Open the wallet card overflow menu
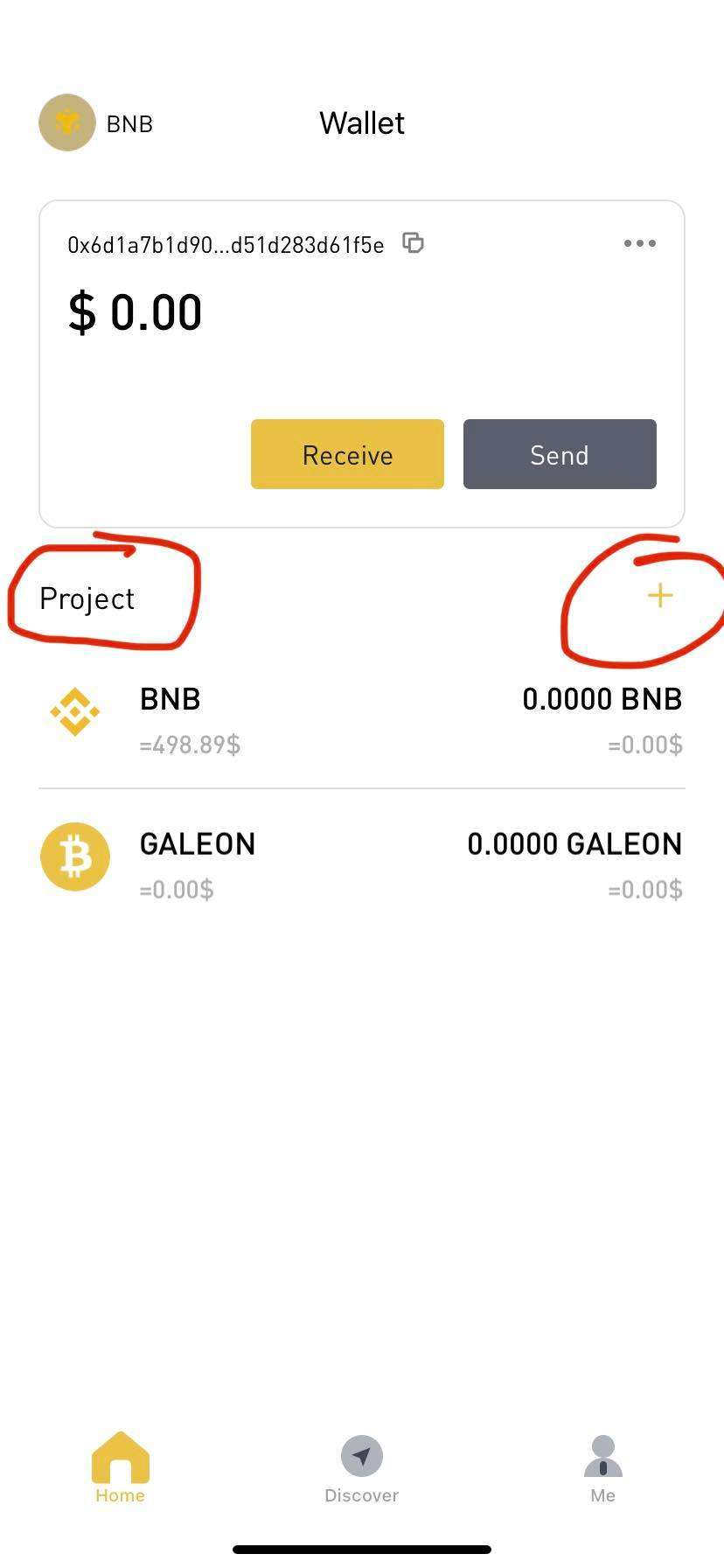Screen dimensions: 724x1568 [639, 243]
